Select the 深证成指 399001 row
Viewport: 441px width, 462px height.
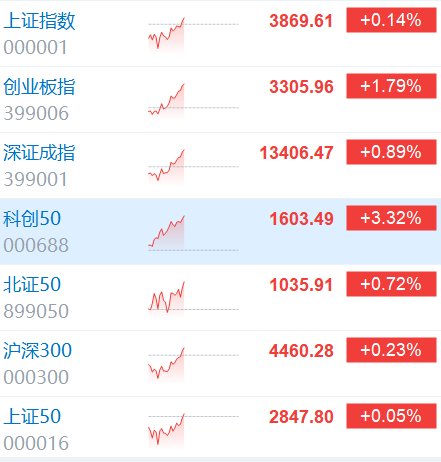(x=220, y=166)
